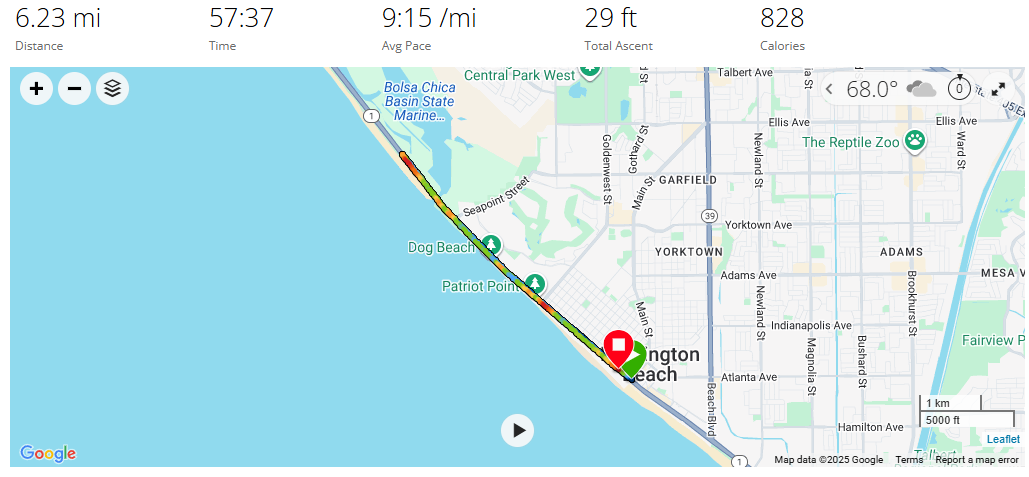Open the Patriot Point map pin
Image resolution: width=1029 pixels, height=477 pixels.
[x=535, y=284]
